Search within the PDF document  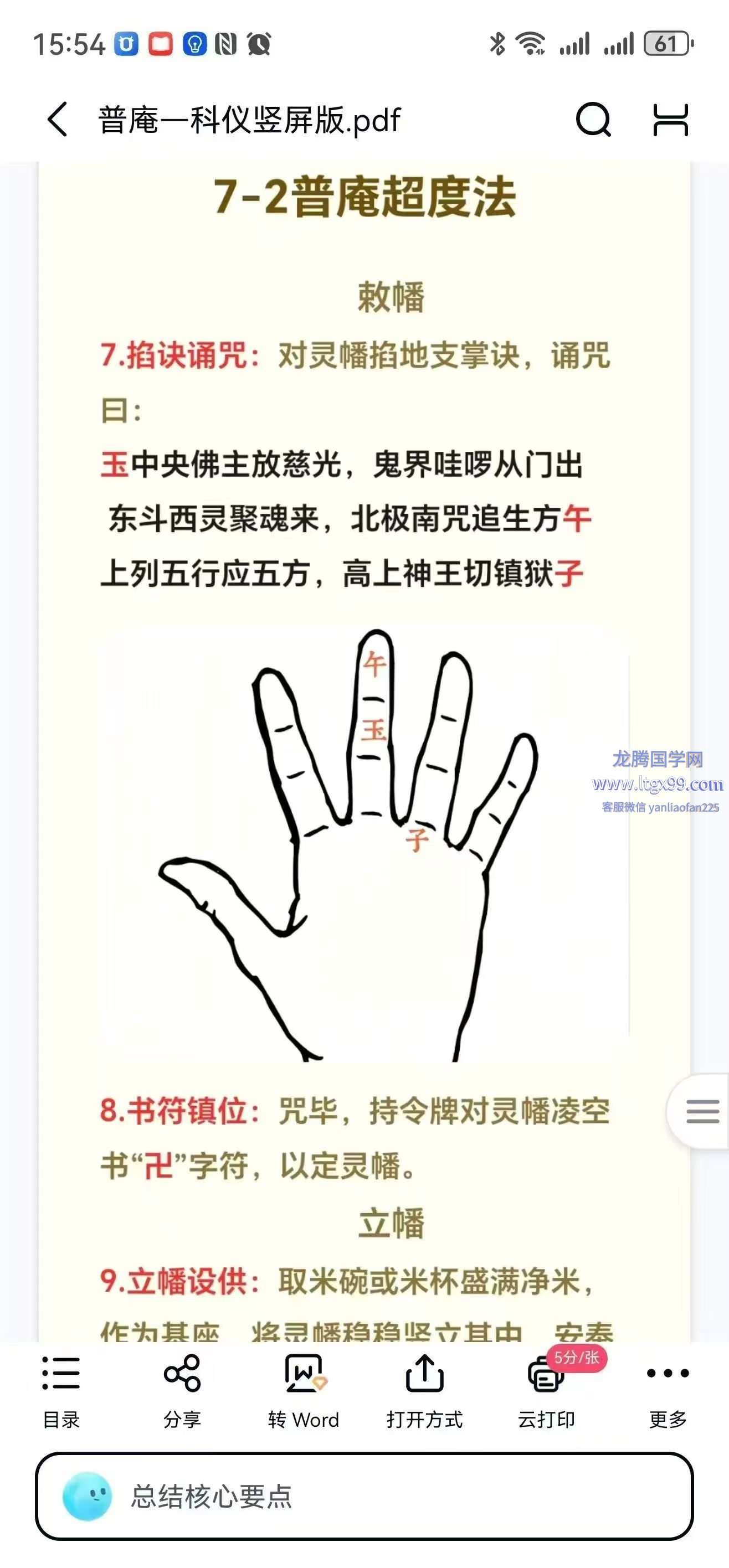click(593, 119)
